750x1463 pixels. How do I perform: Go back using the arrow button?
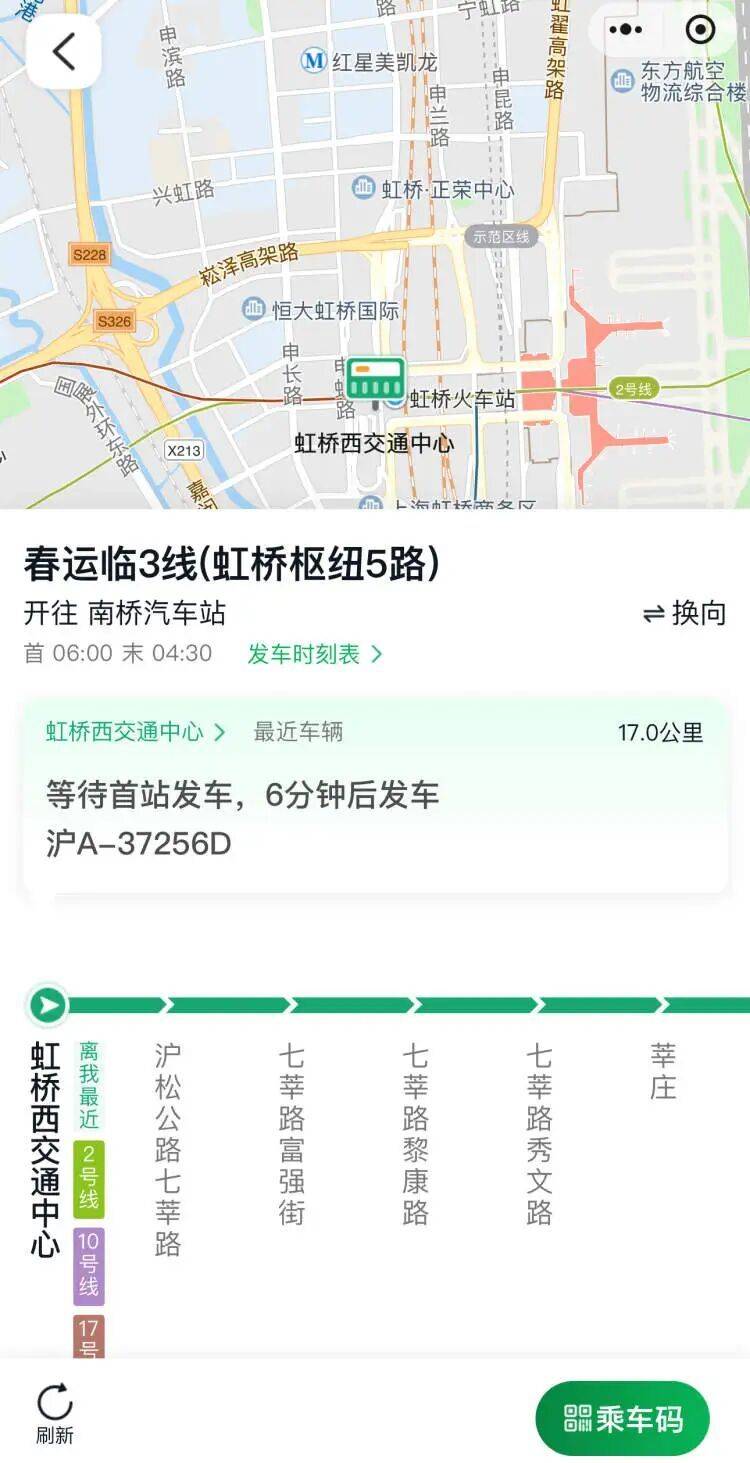pos(63,51)
